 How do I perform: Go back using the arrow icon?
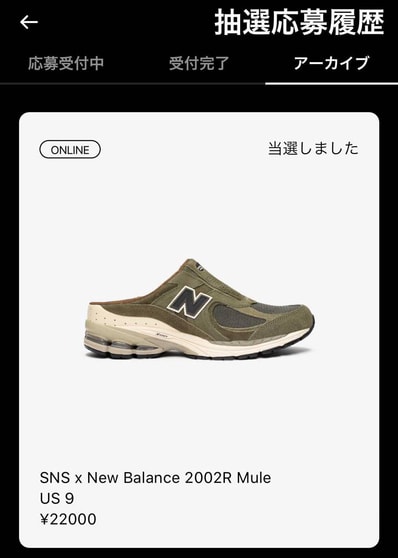(29, 22)
